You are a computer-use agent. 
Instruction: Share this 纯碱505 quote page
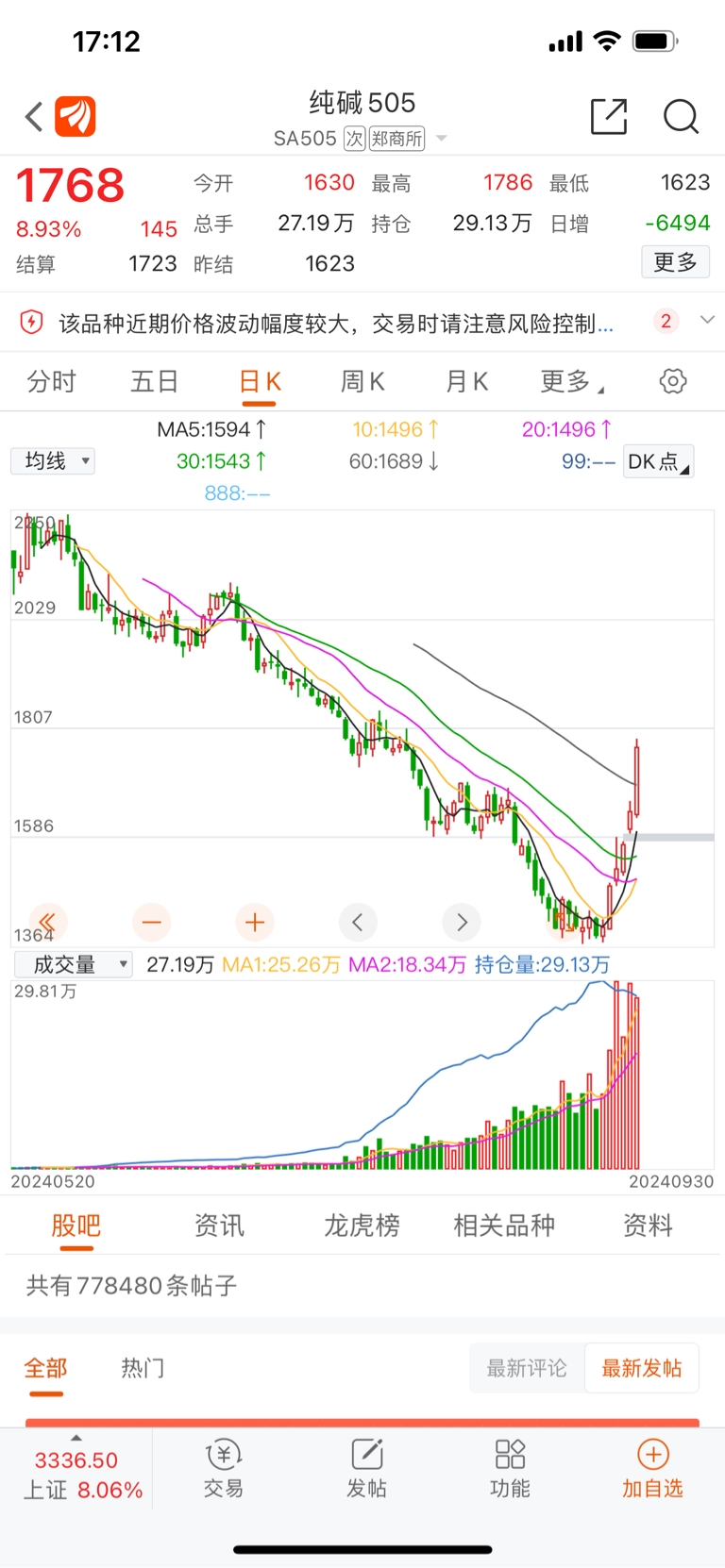pos(609,116)
